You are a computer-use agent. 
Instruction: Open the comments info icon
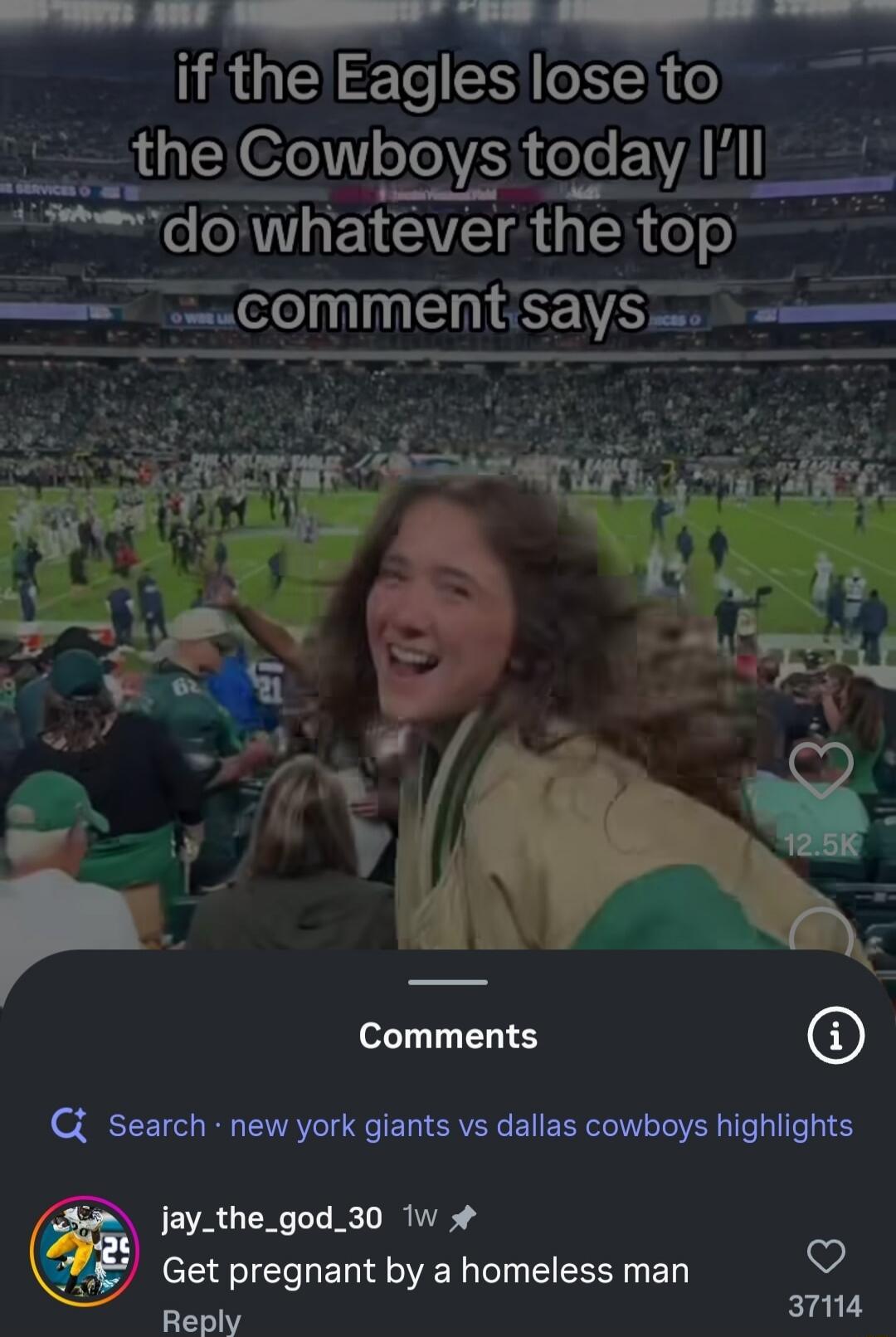(835, 1035)
